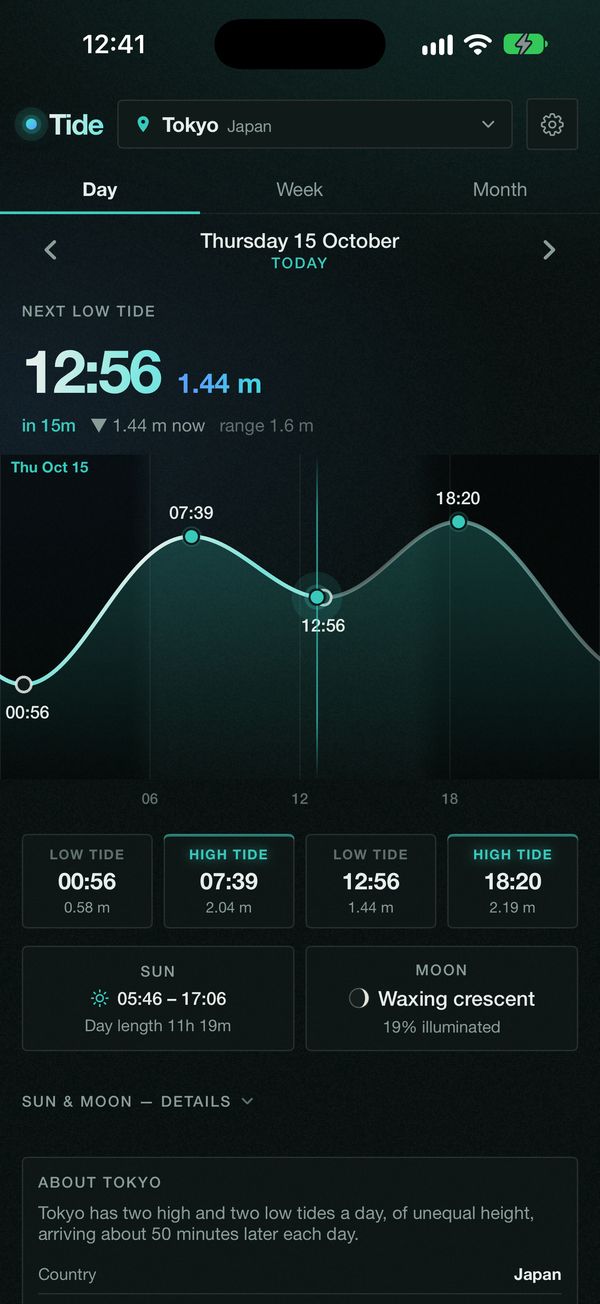Viewport: 600px width, 1304px height.
Task: Open the 07:39 high tide card
Action: pyautogui.click(x=229, y=881)
